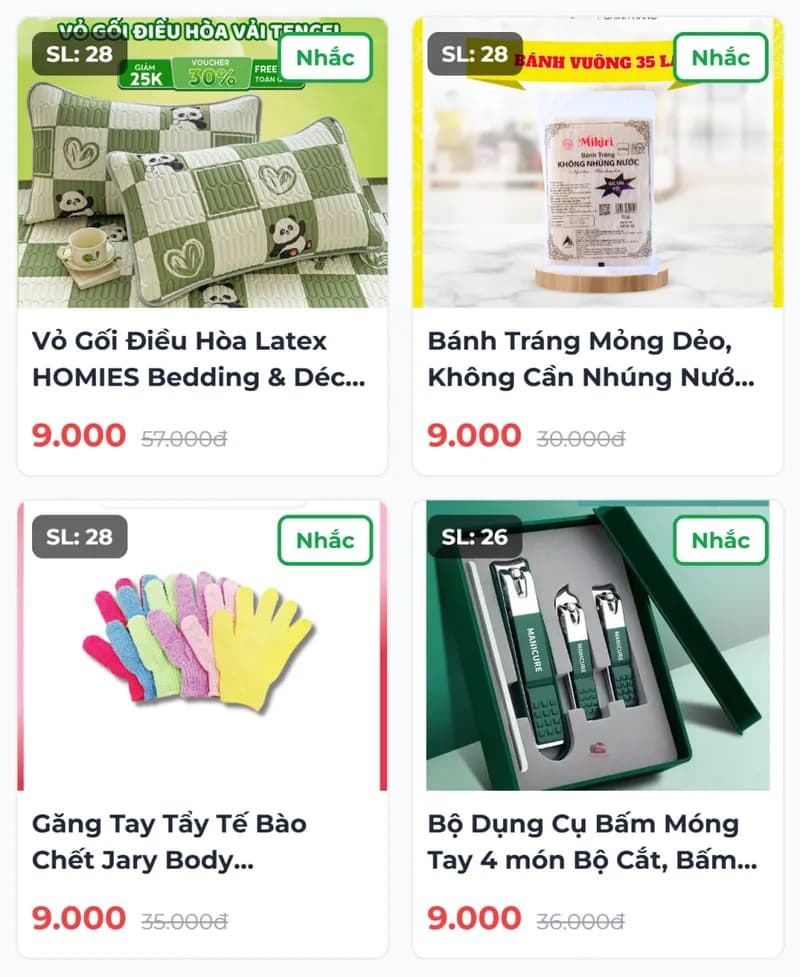Click the Nhắc button on the exfoliating gloves product
Viewport: 800px width, 977px height.
point(325,541)
